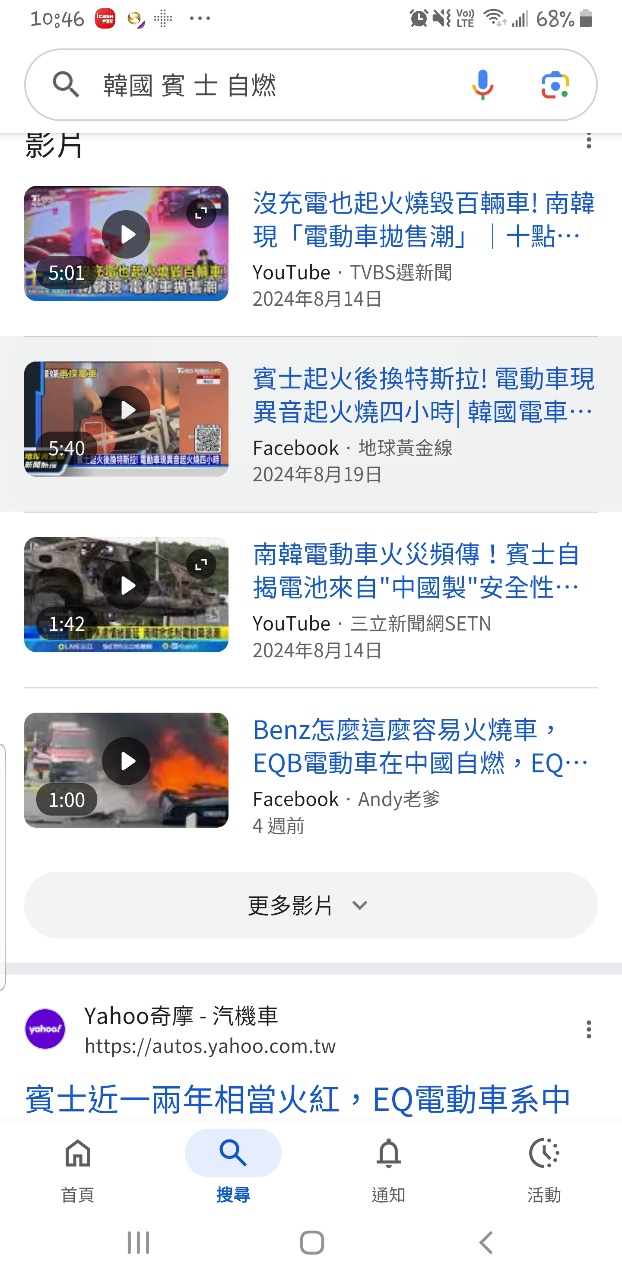Tap the search box with 韓國 賓士 自燃

270,85
